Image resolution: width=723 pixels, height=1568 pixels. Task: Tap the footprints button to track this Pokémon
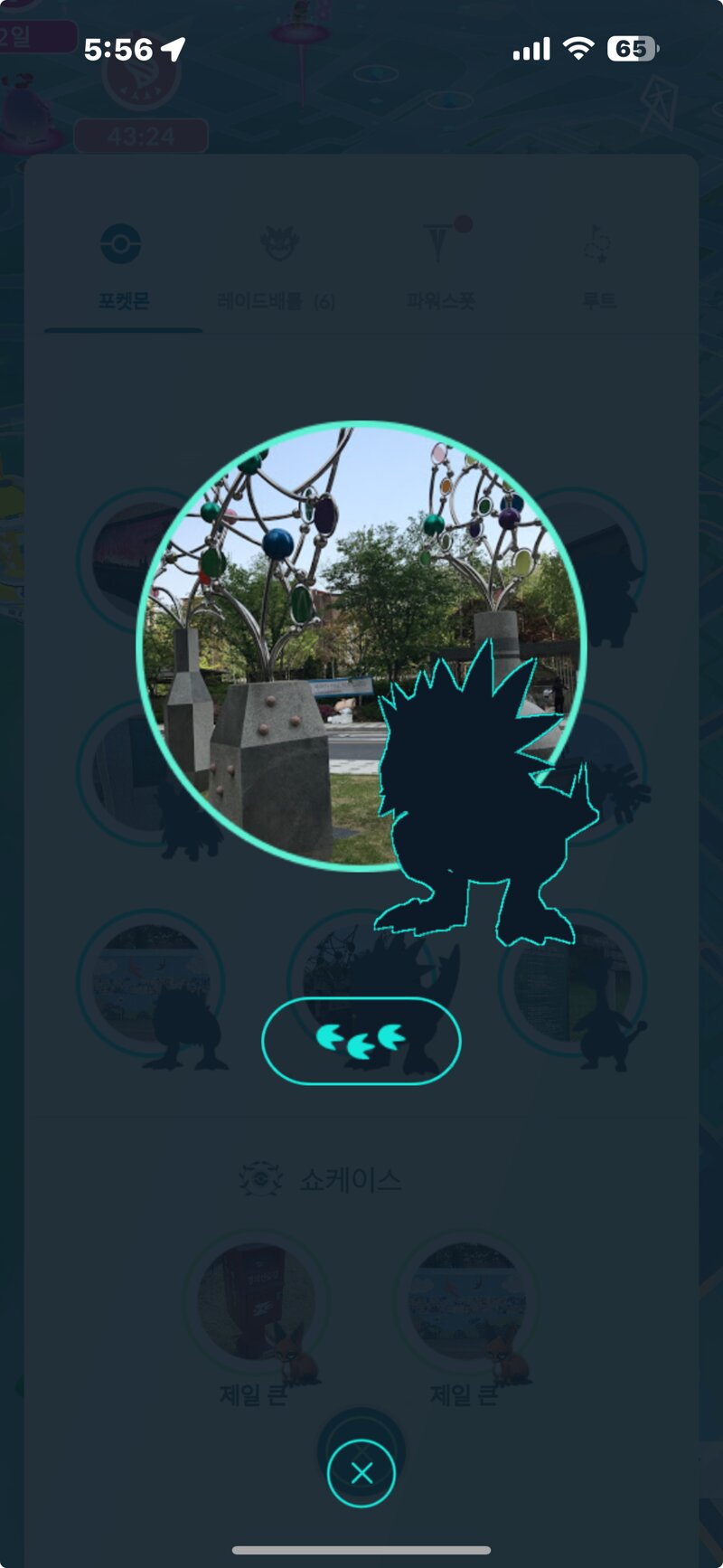click(361, 1041)
